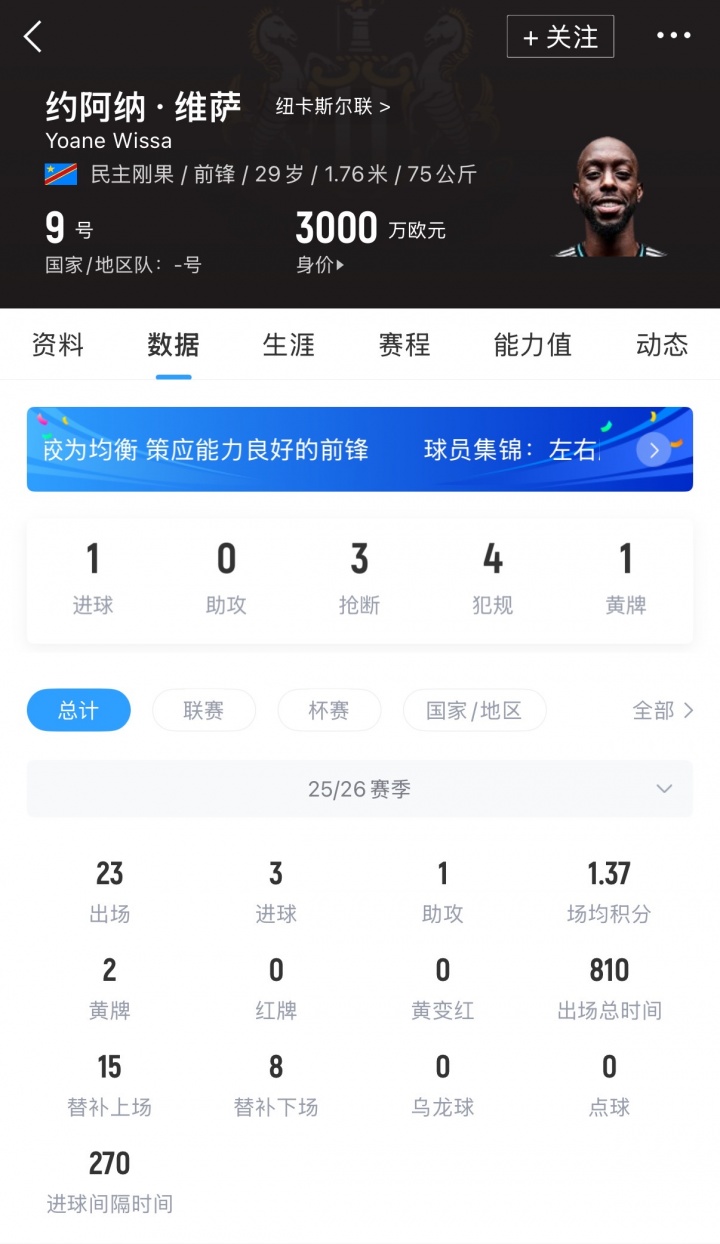The image size is (720, 1244).
Task: Select the 国家/地区 filter chip
Action: tap(474, 710)
